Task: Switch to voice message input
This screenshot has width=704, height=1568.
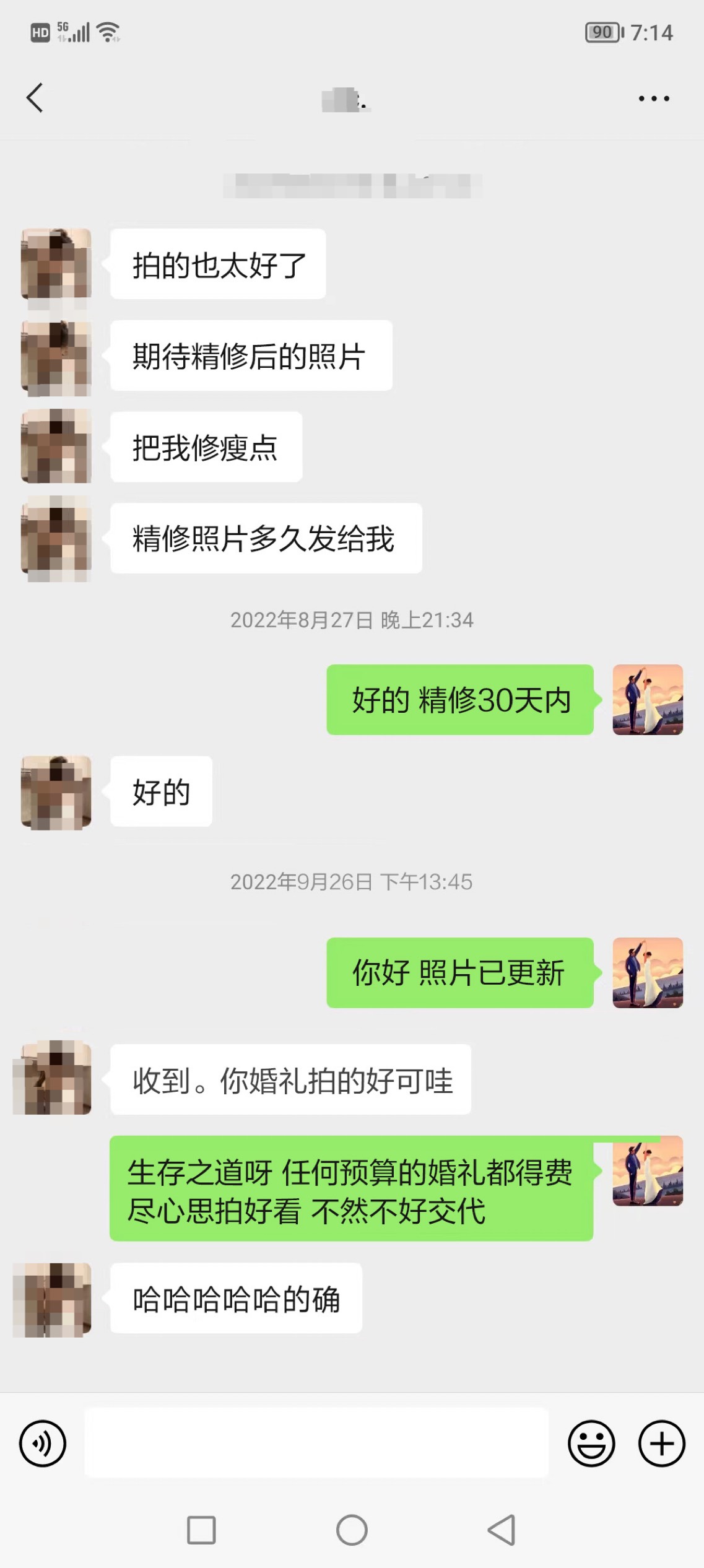Action: (x=43, y=1444)
